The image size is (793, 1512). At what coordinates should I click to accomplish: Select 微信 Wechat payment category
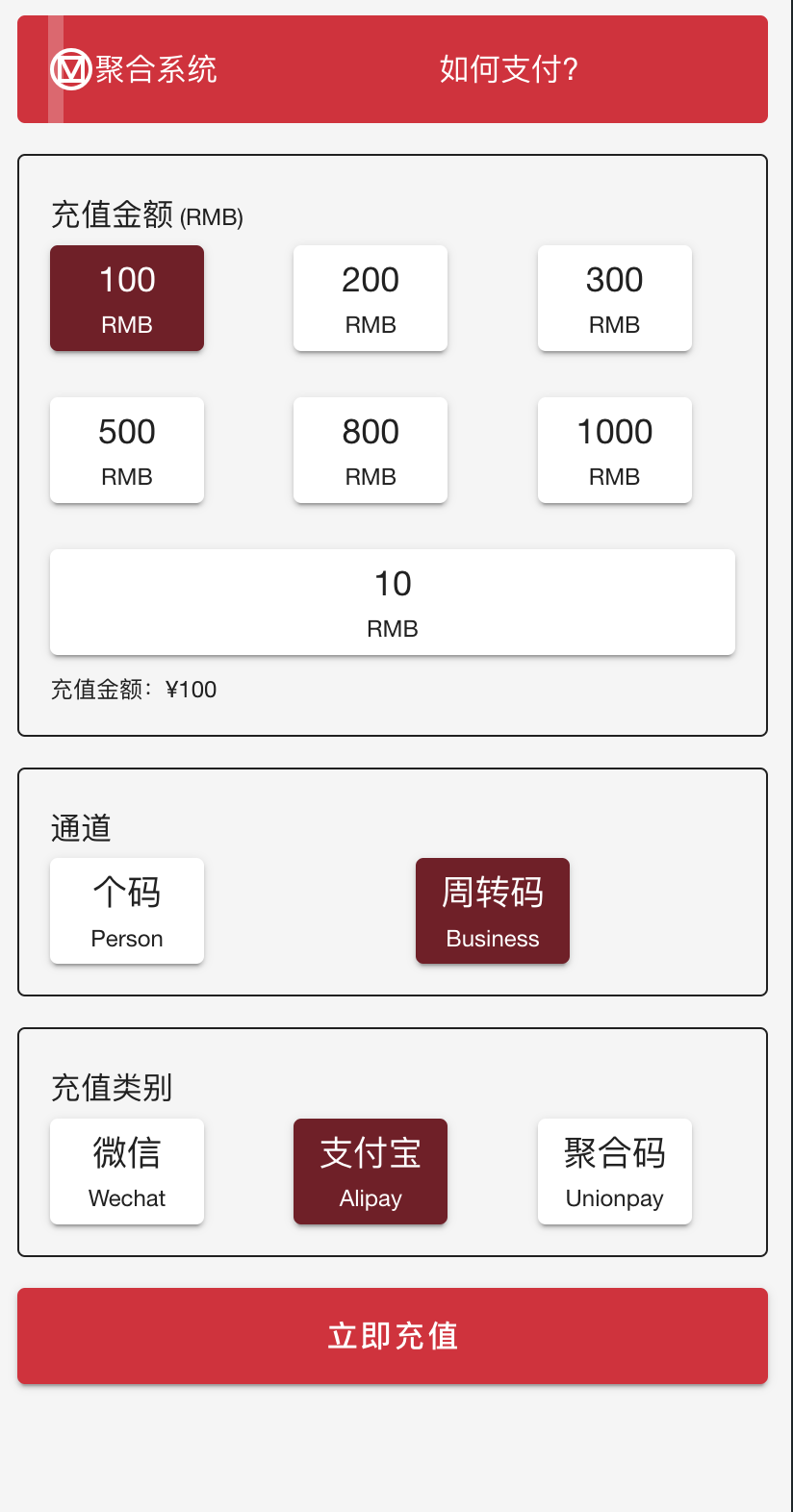(x=126, y=1172)
